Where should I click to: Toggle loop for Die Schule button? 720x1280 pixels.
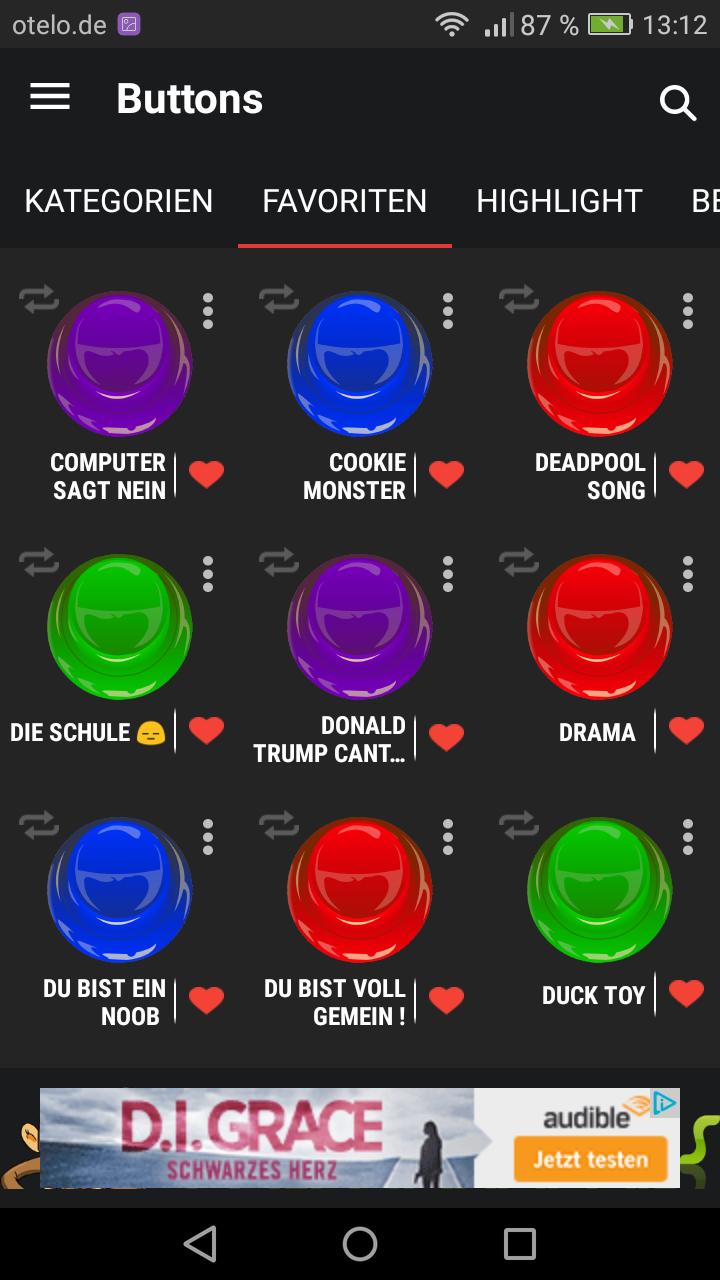click(x=39, y=562)
